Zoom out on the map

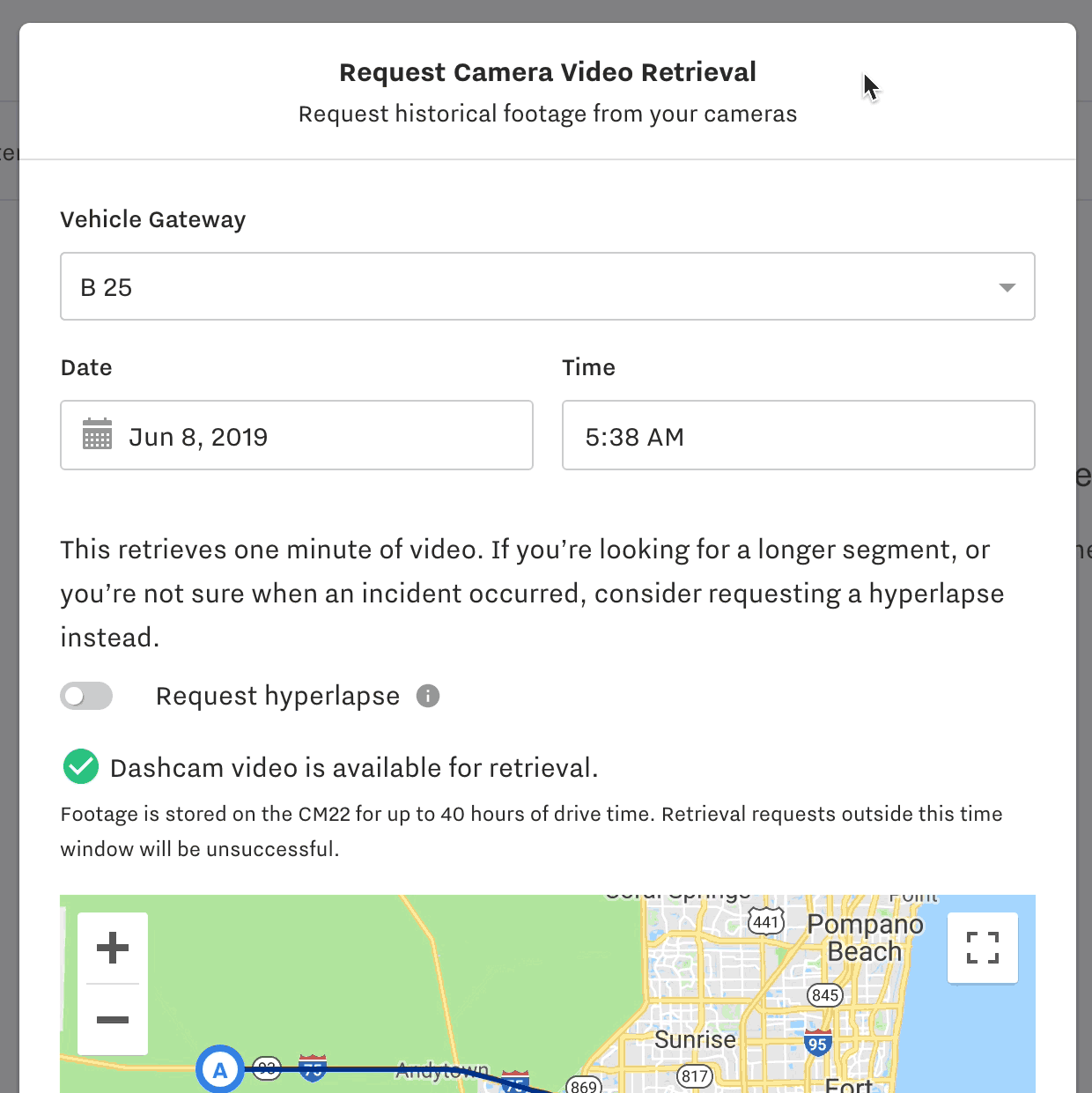coord(113,1020)
